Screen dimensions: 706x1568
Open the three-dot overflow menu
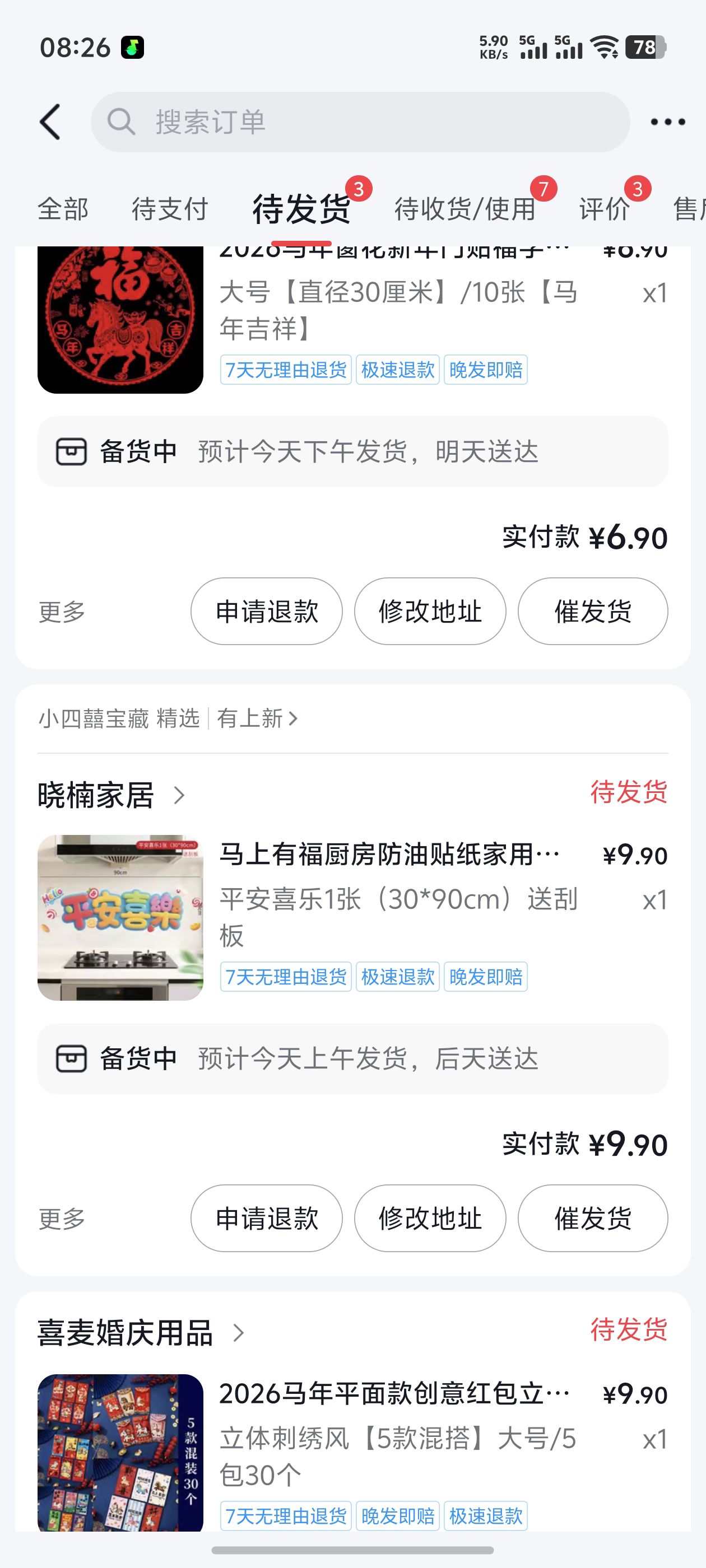click(668, 122)
